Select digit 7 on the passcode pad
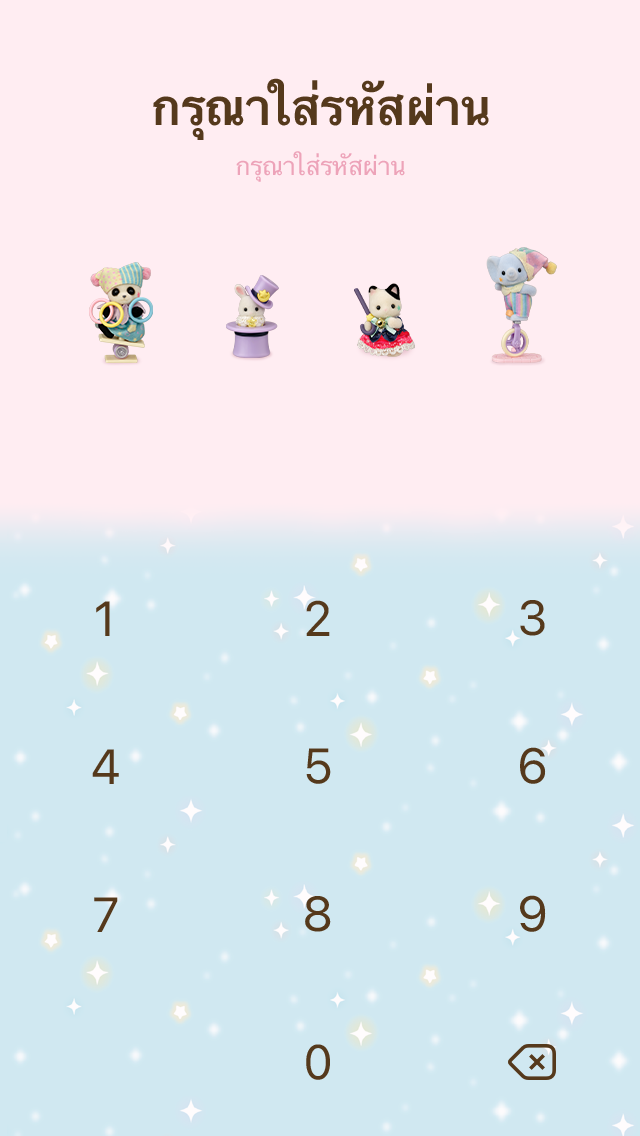Screen dimensions: 640x1136 pyautogui.click(x=105, y=915)
